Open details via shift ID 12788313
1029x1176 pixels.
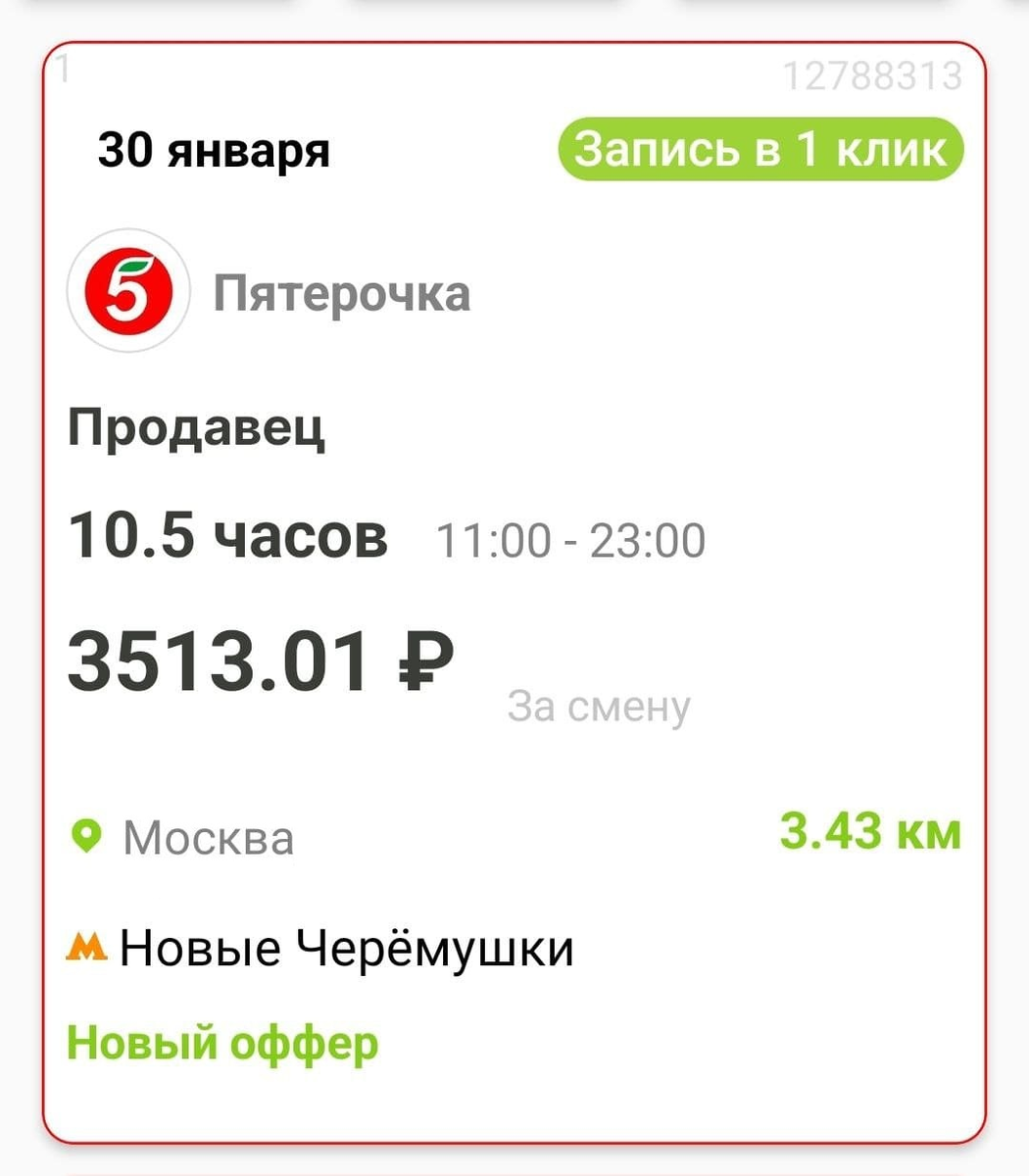click(x=872, y=74)
